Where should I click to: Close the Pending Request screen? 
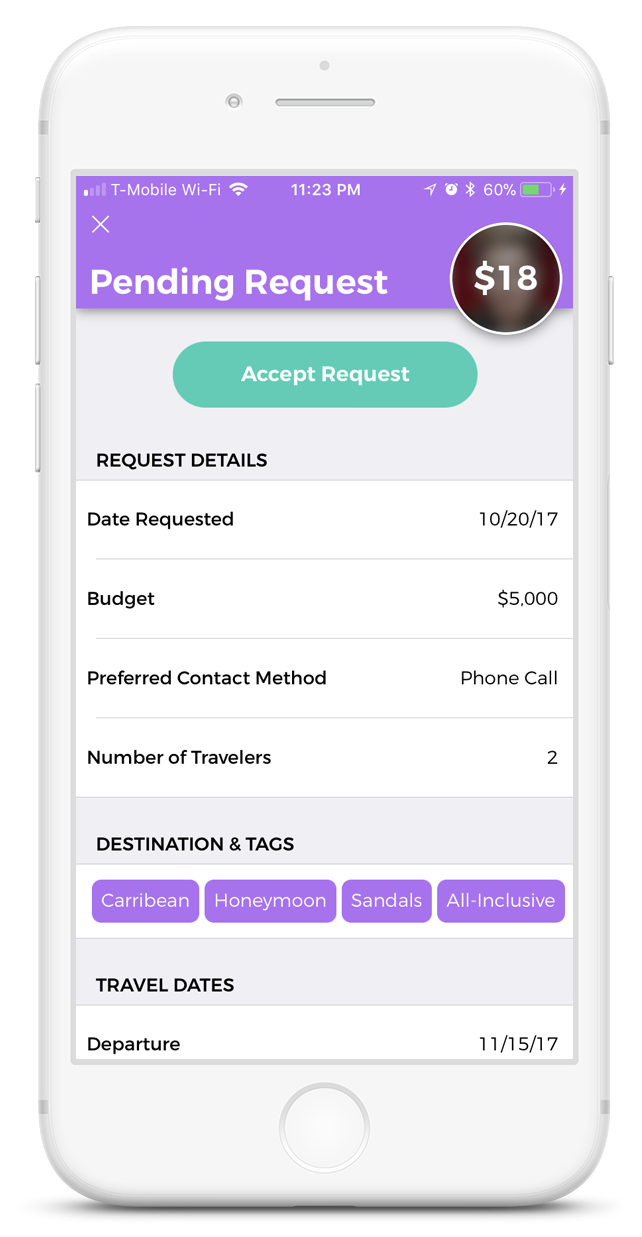click(100, 224)
